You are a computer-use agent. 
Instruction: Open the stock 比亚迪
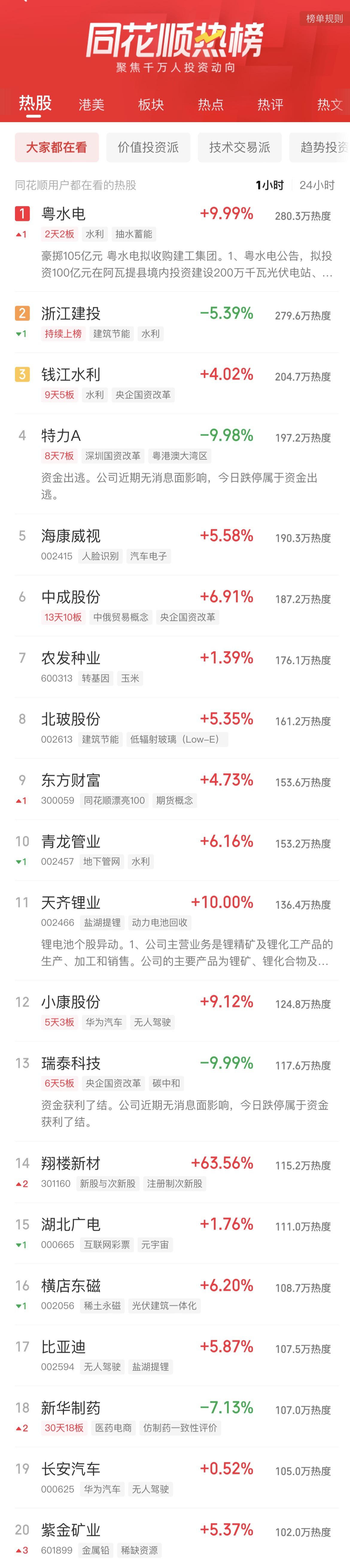(x=63, y=1346)
